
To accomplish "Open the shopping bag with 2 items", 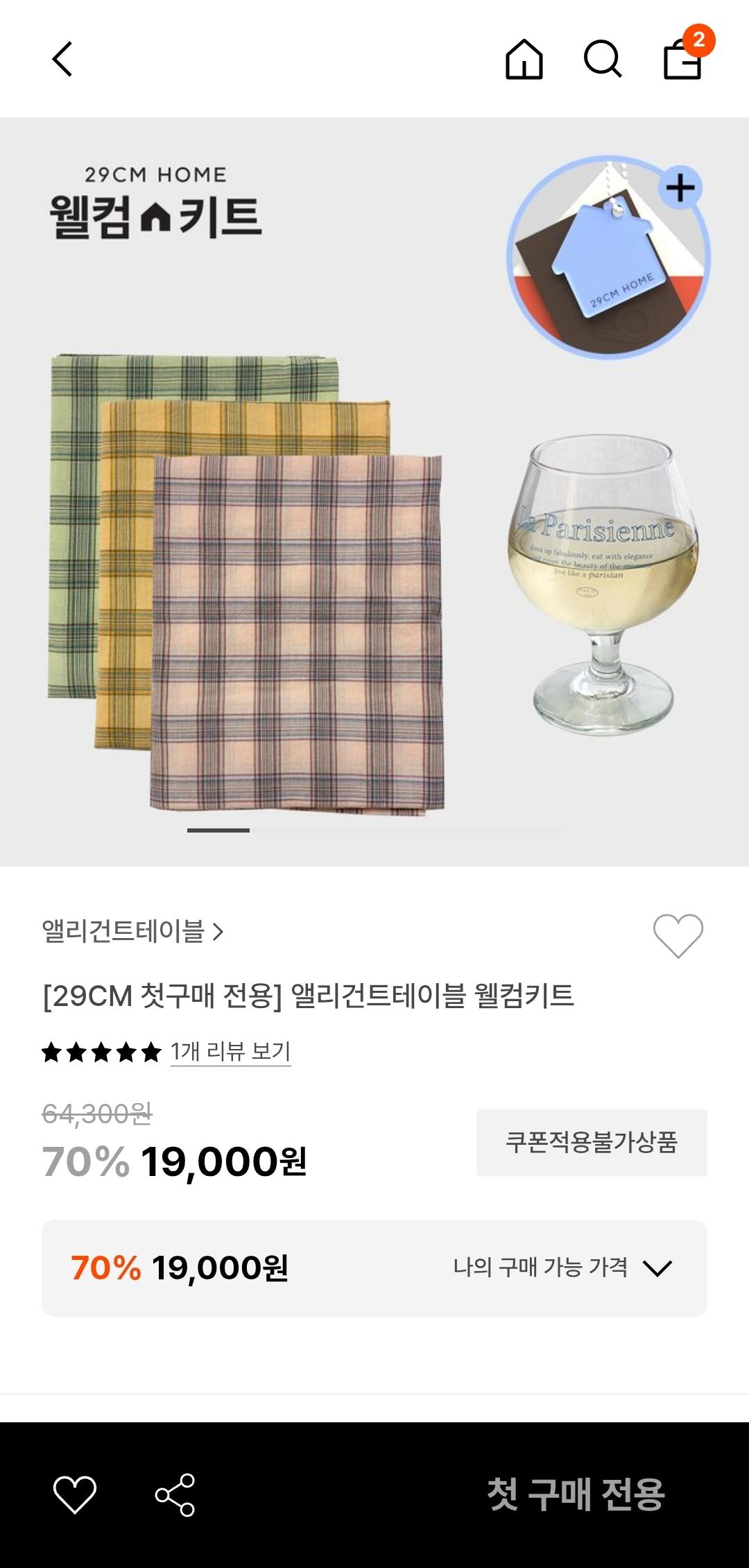I will coord(684,59).
